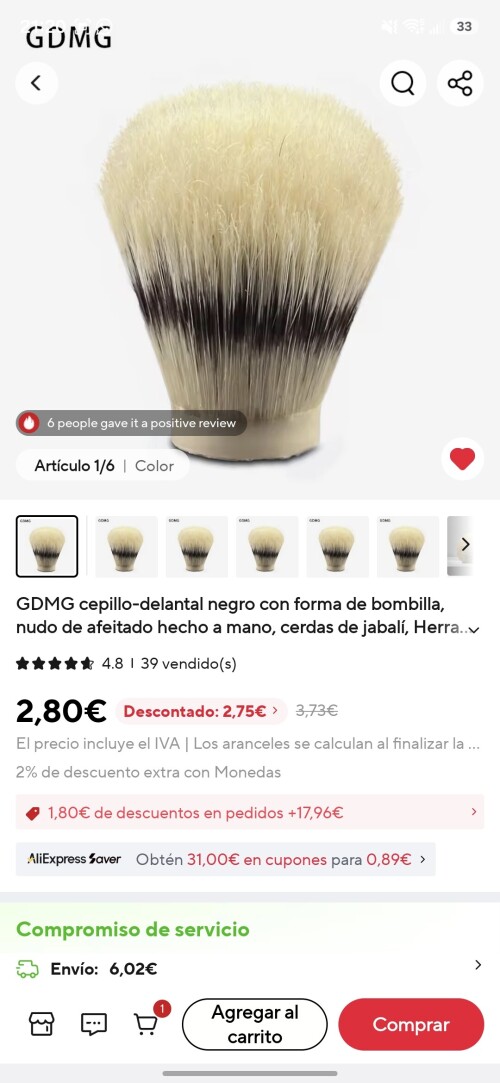Viewport: 500px width, 1083px height.
Task: Message the seller via chat icon
Action: (94, 1024)
